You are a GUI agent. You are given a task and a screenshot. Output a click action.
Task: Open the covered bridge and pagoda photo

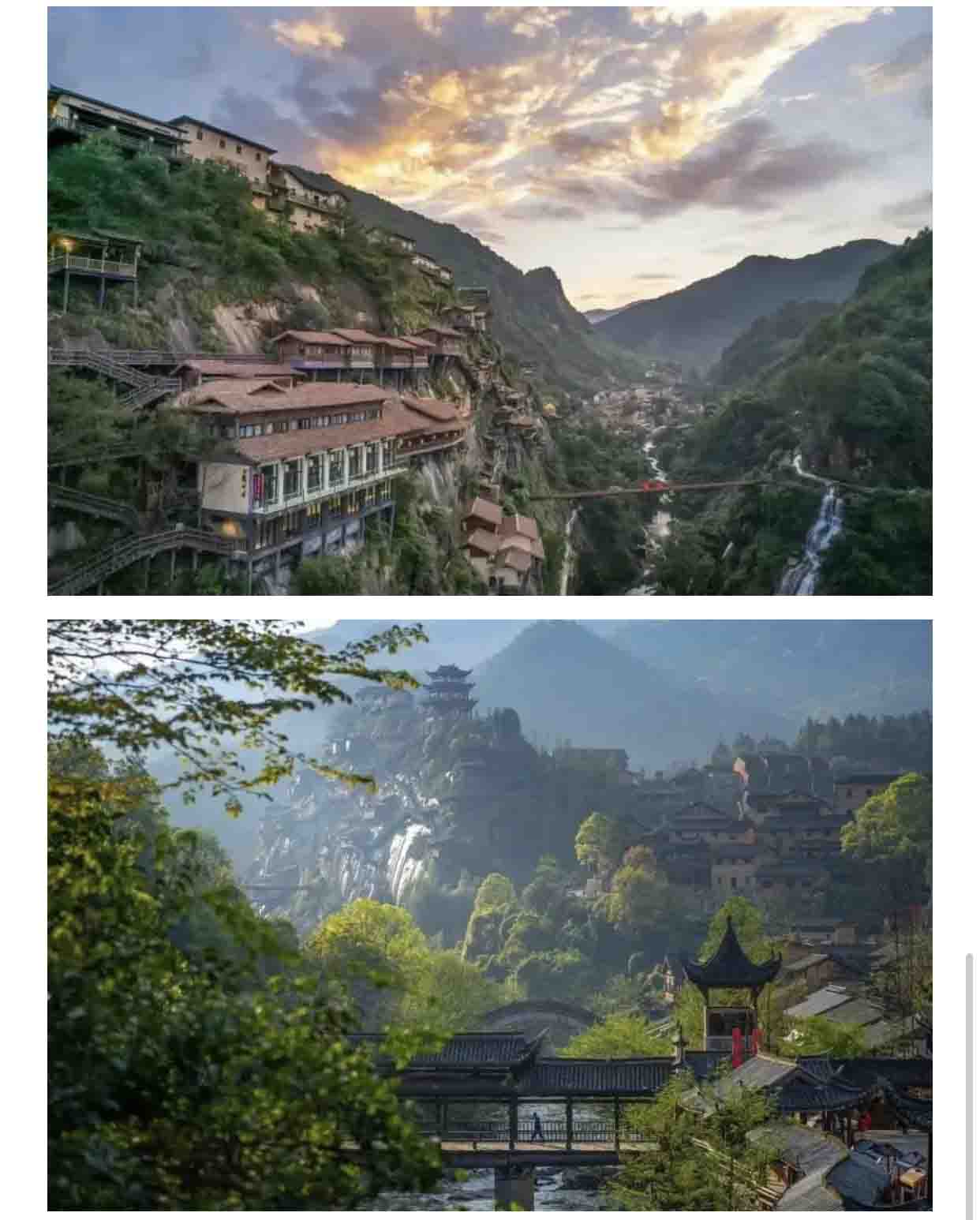(489, 915)
